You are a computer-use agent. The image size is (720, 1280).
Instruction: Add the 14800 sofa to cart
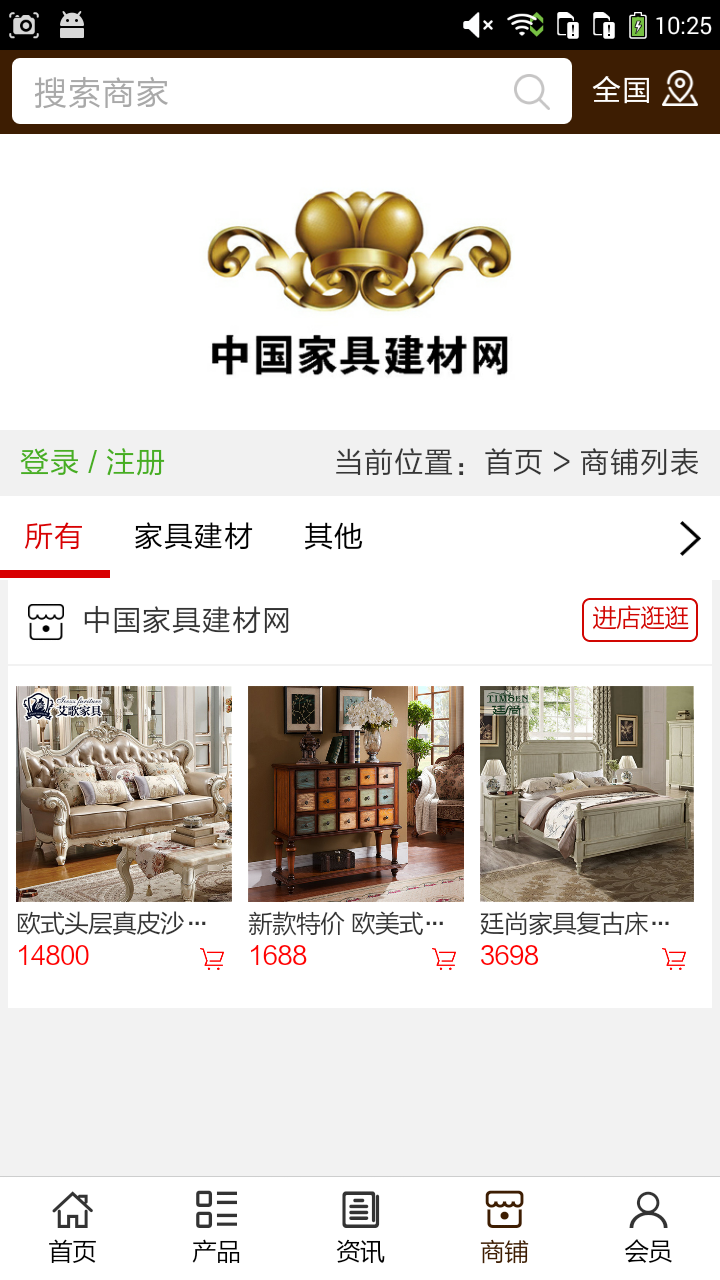click(212, 959)
